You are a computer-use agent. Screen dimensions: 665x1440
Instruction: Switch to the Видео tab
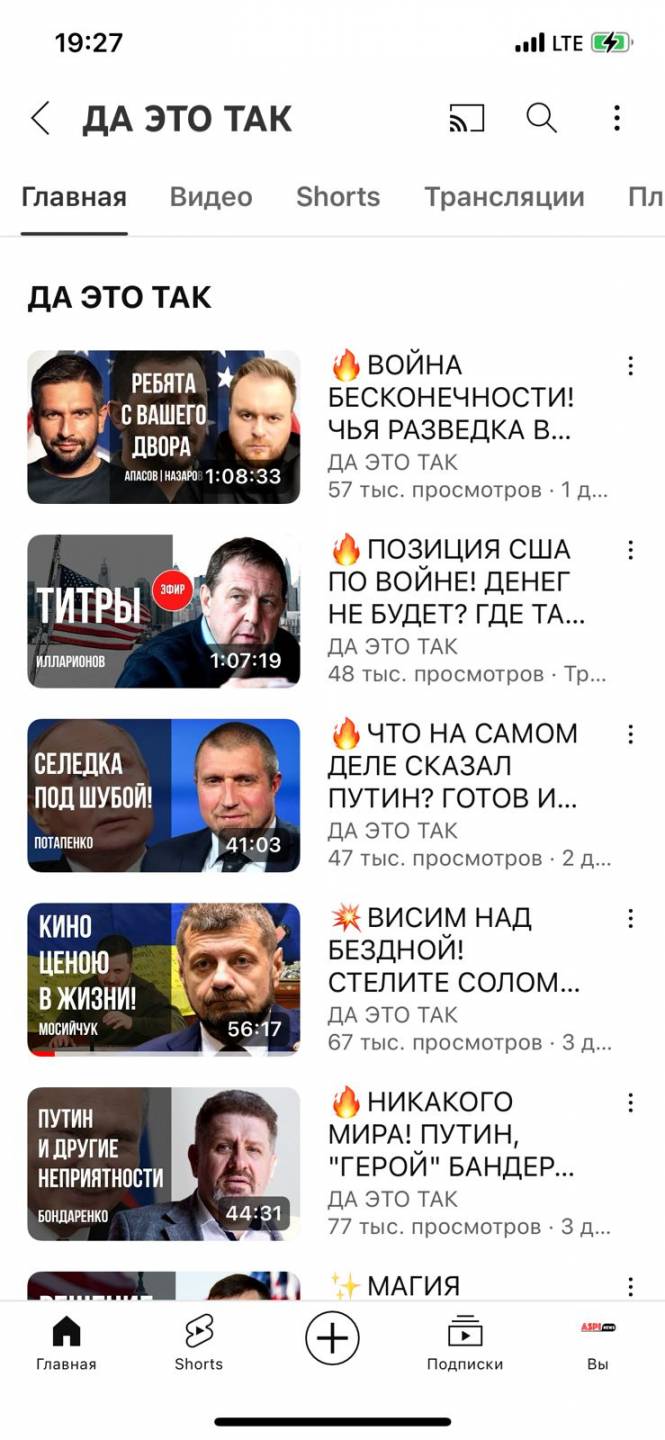[x=211, y=197]
